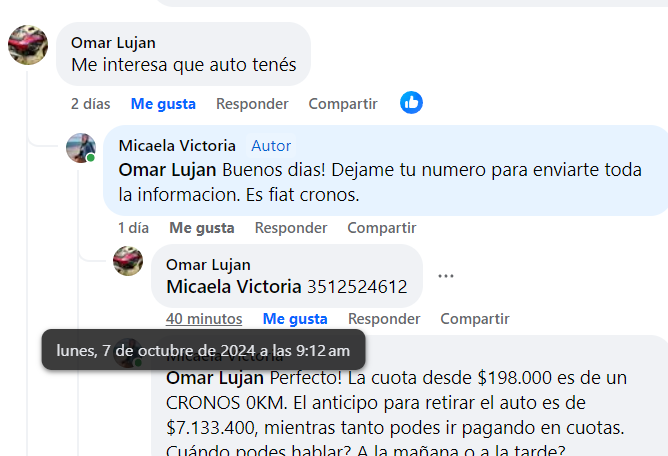Viewport: 668px width, 456px height.
Task: Open the '40 minutos' timestamp link
Action: pos(204,319)
